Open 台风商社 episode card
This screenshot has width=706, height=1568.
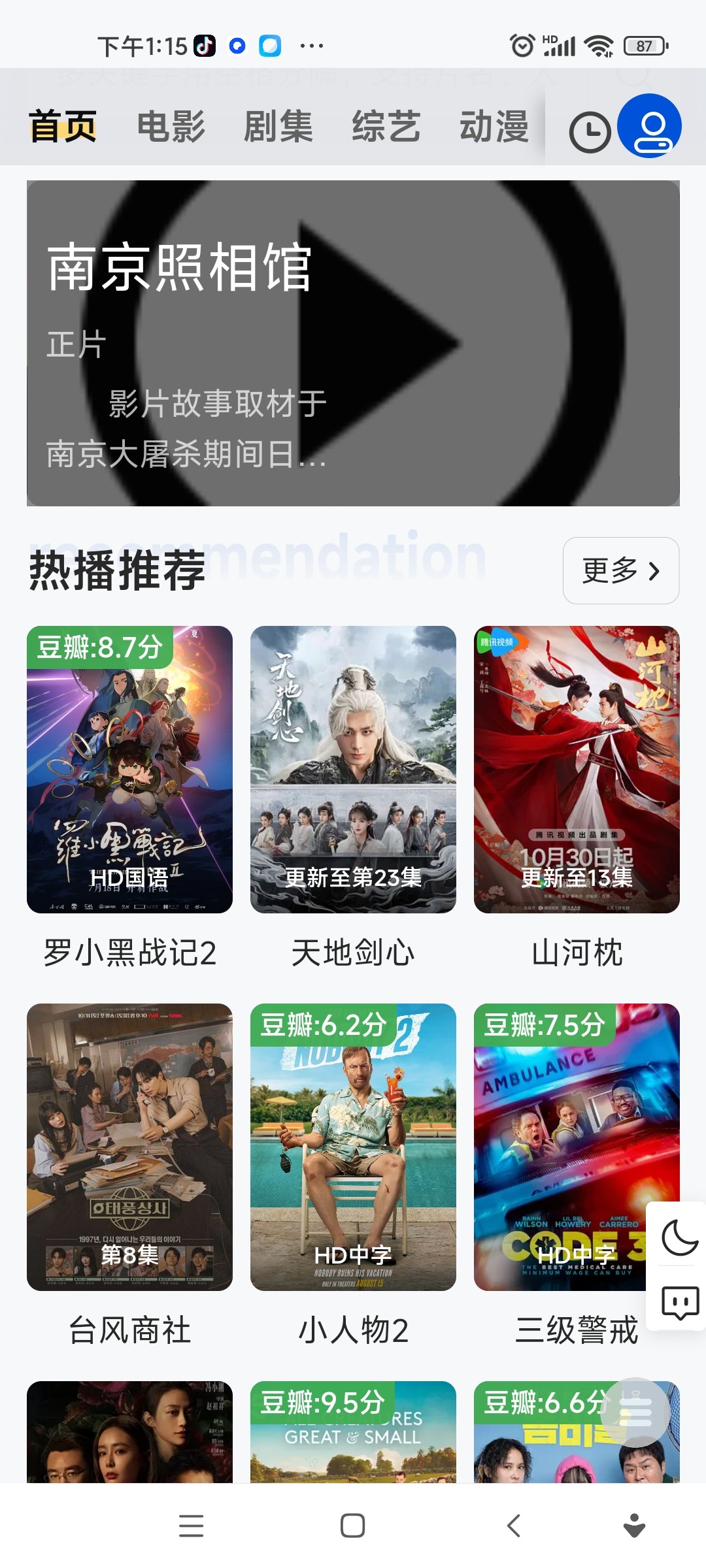(x=129, y=1147)
